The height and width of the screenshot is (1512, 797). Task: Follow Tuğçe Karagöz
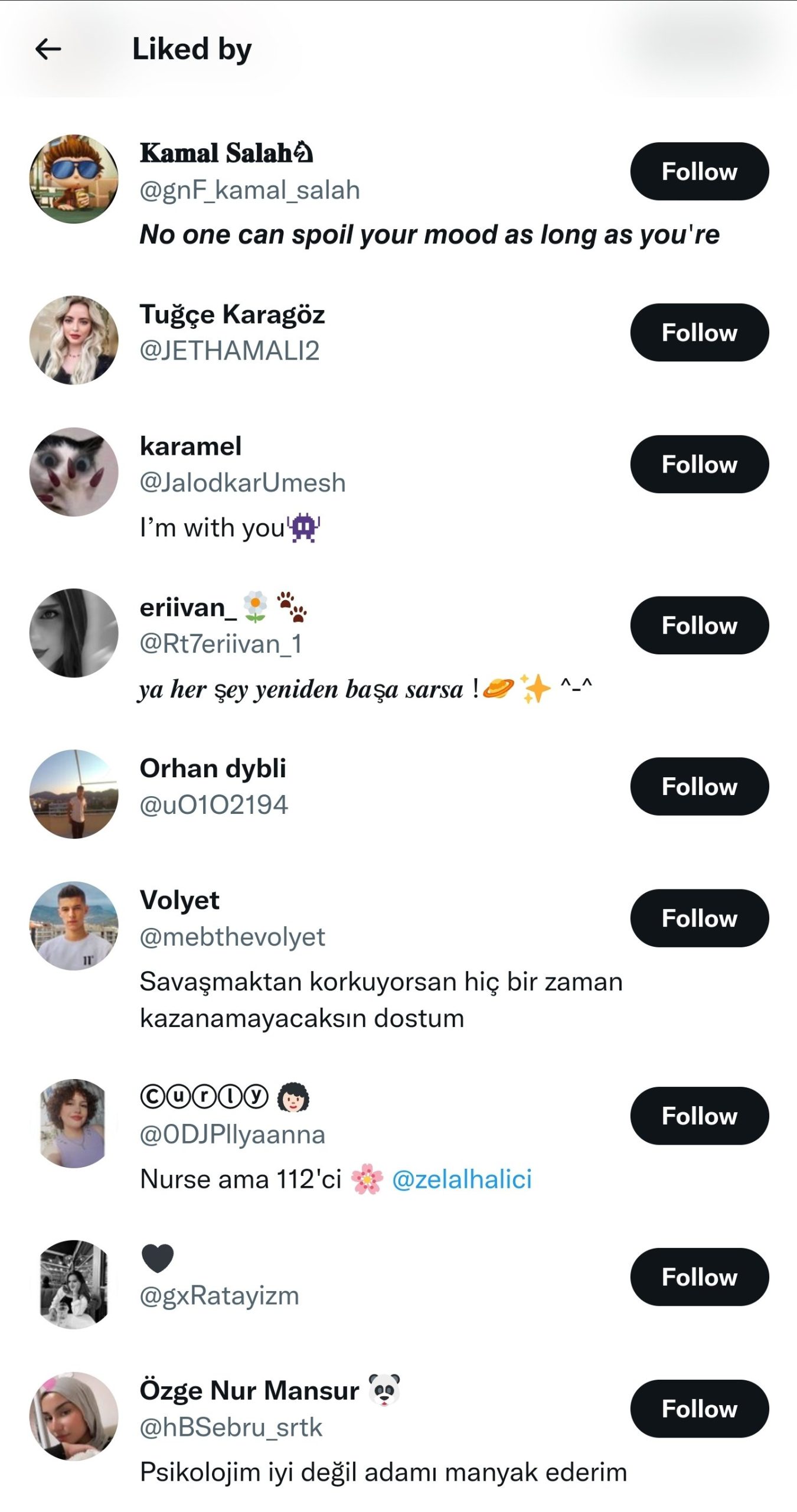pyautogui.click(x=699, y=333)
